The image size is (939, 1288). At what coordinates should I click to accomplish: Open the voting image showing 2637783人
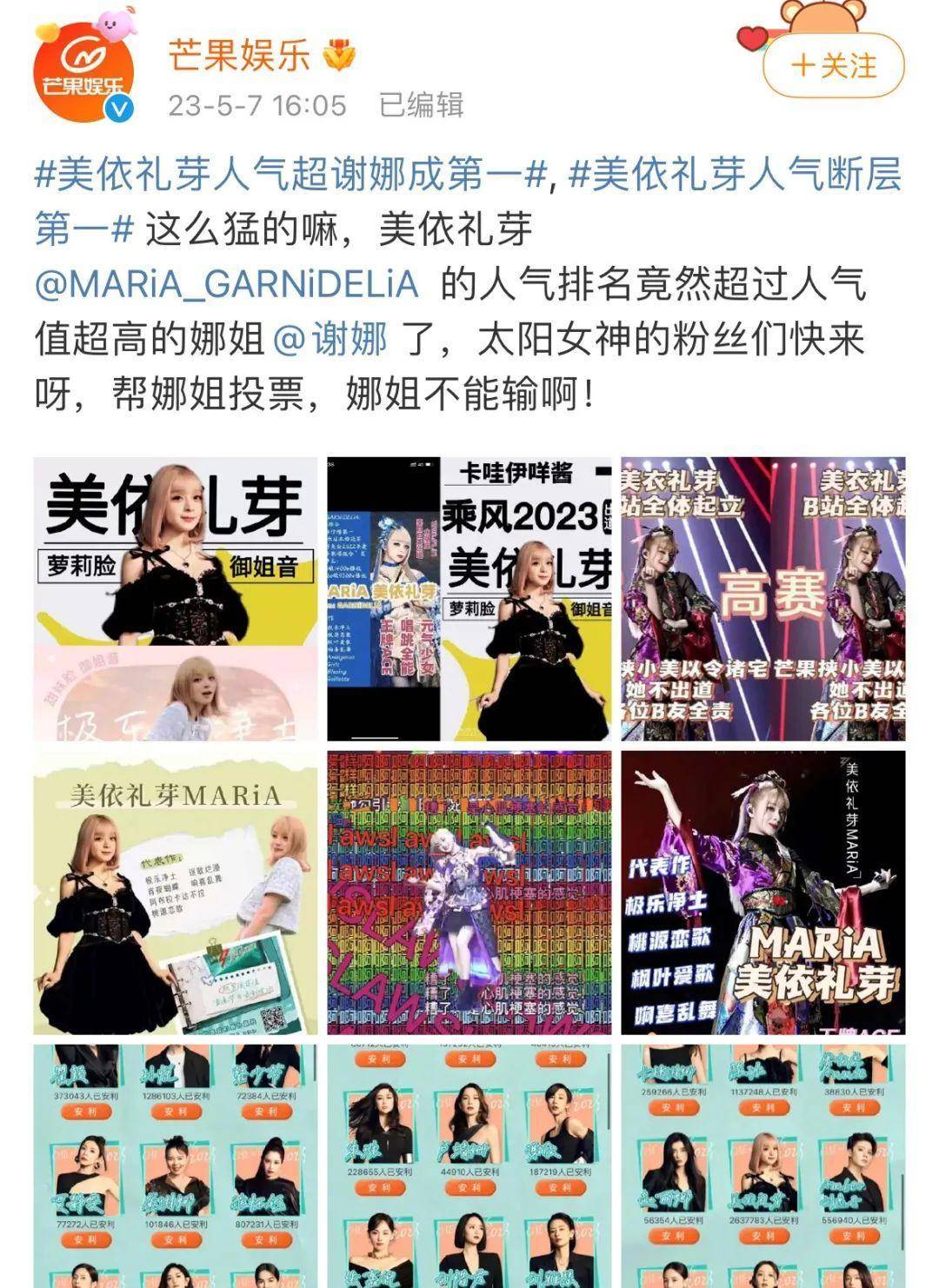click(763, 1165)
